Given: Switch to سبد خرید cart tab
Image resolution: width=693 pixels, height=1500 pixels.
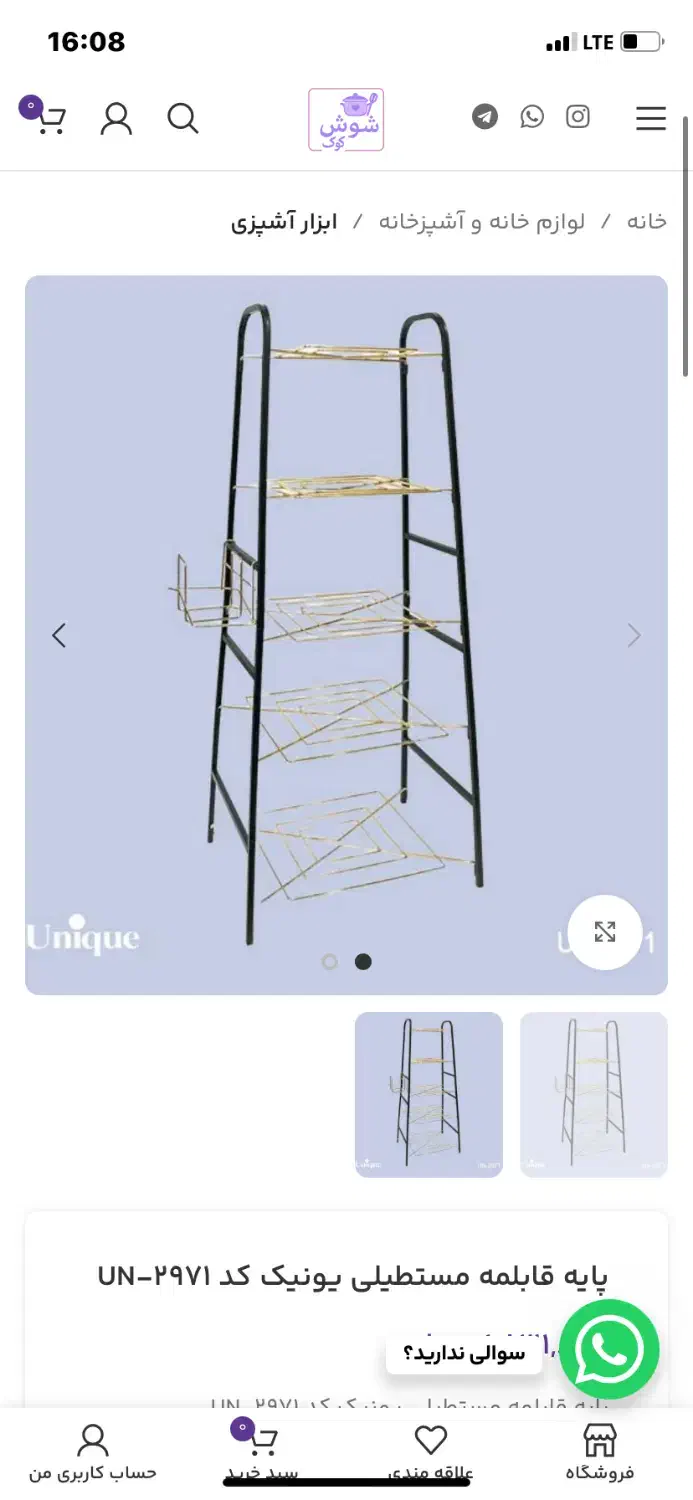Looking at the screenshot, I should tap(262, 1452).
